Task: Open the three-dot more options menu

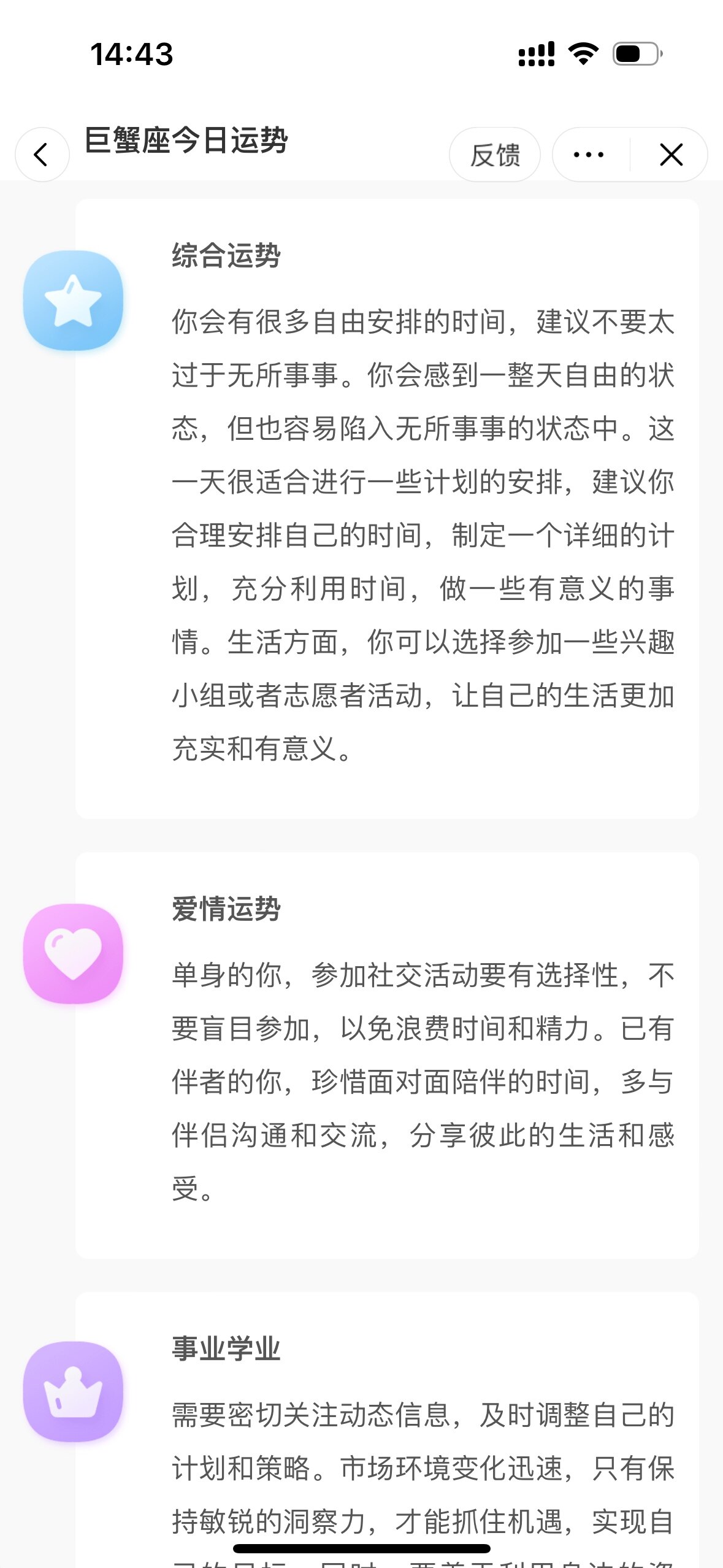Action: pyautogui.click(x=589, y=155)
